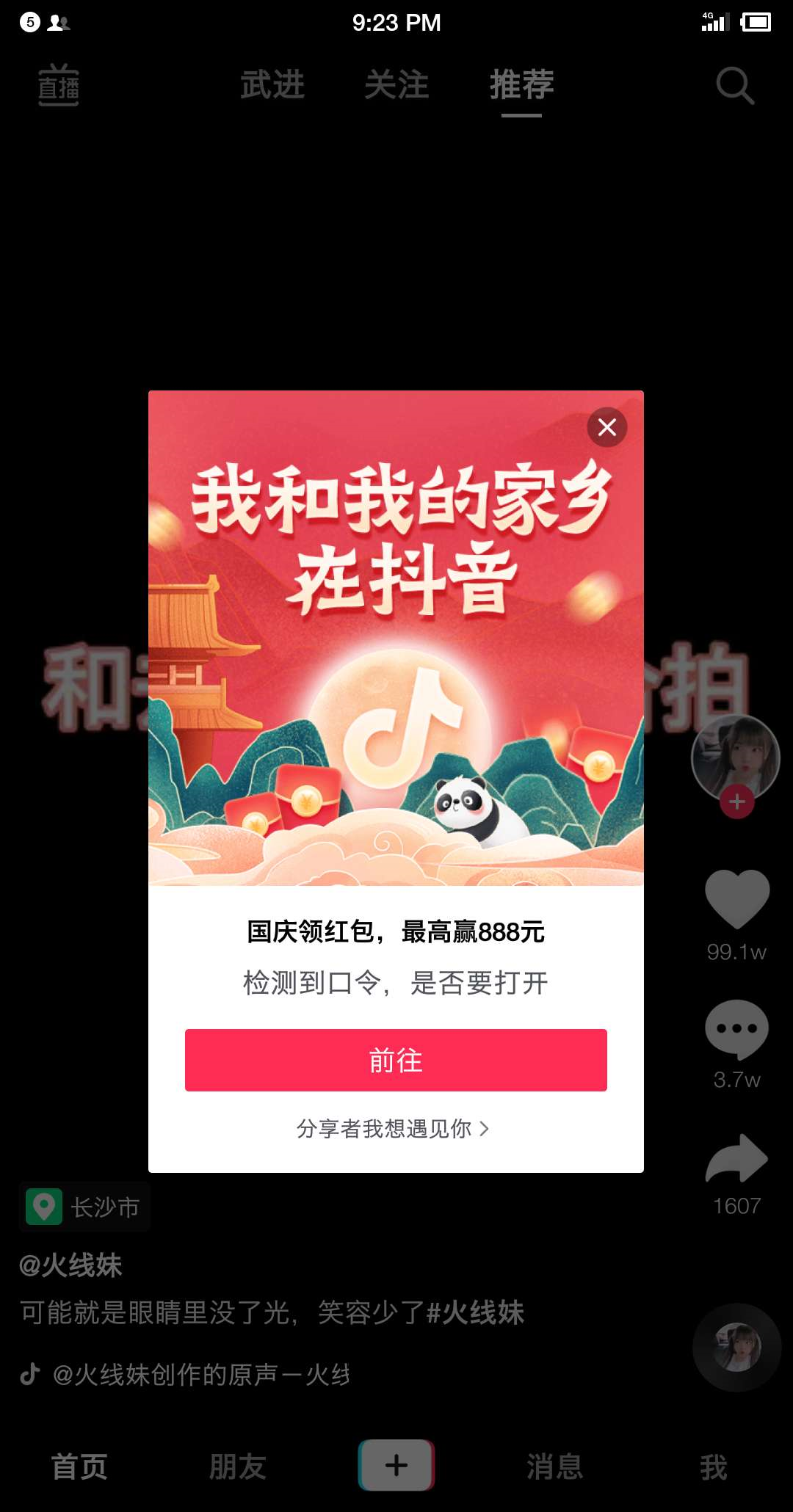The height and width of the screenshot is (1512, 793).
Task: Like the video with heart icon
Action: pyautogui.click(x=737, y=898)
